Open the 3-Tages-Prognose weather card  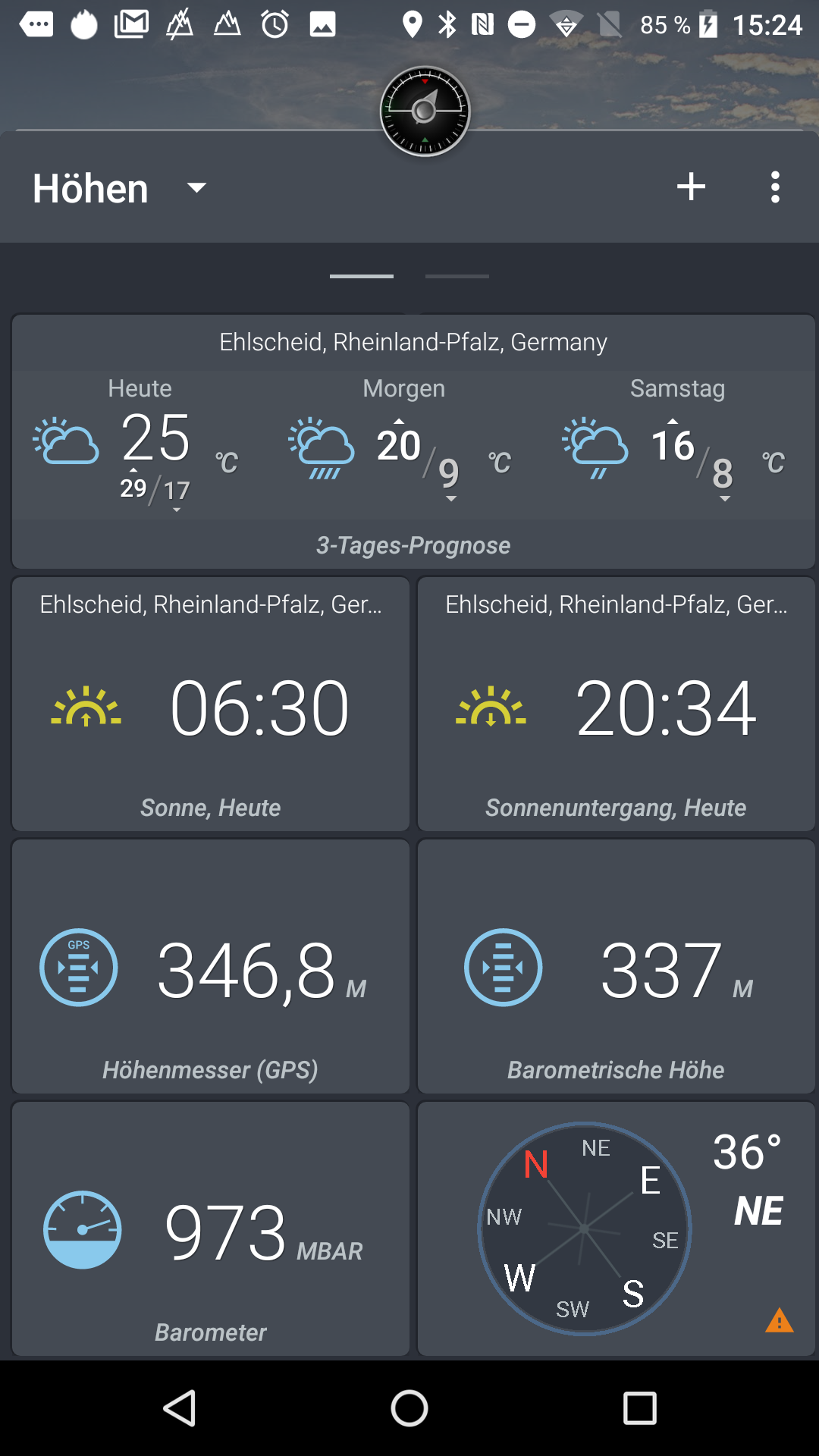pyautogui.click(x=413, y=442)
